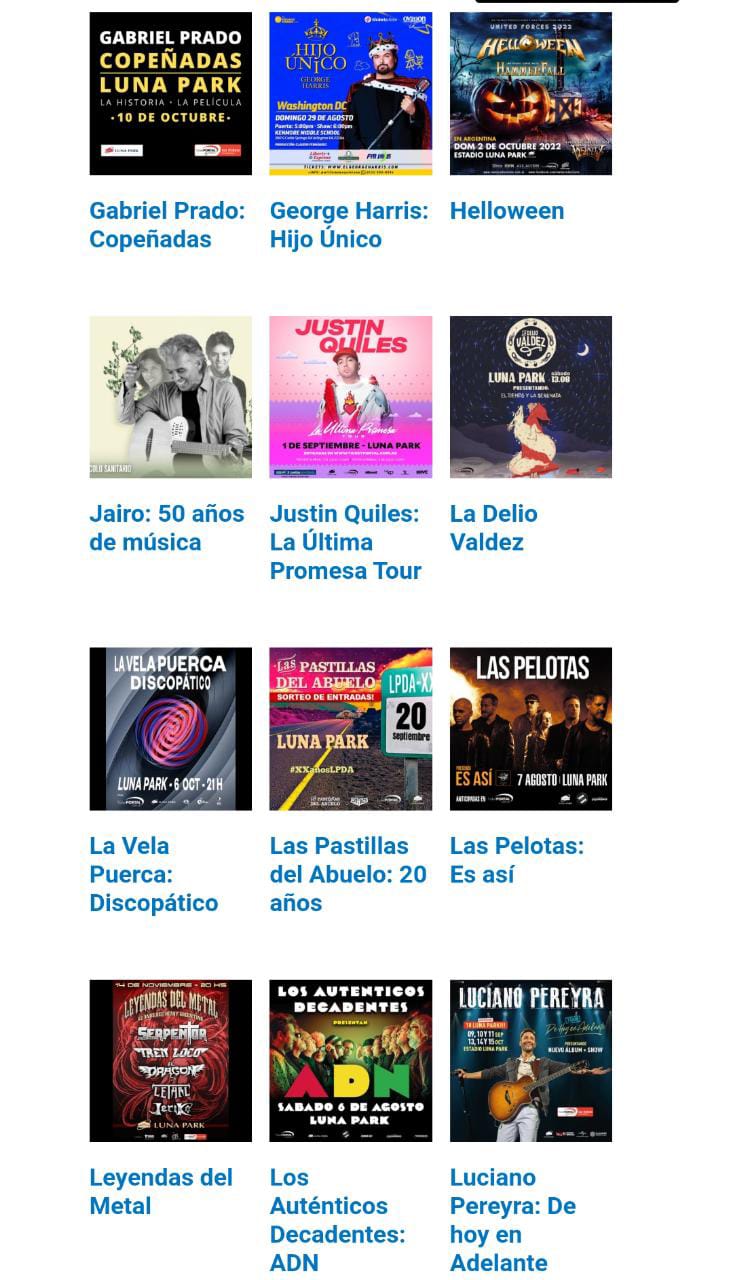Image resolution: width=733 pixels, height=1280 pixels.
Task: Open the Justin Quiles poster
Action: click(x=350, y=397)
